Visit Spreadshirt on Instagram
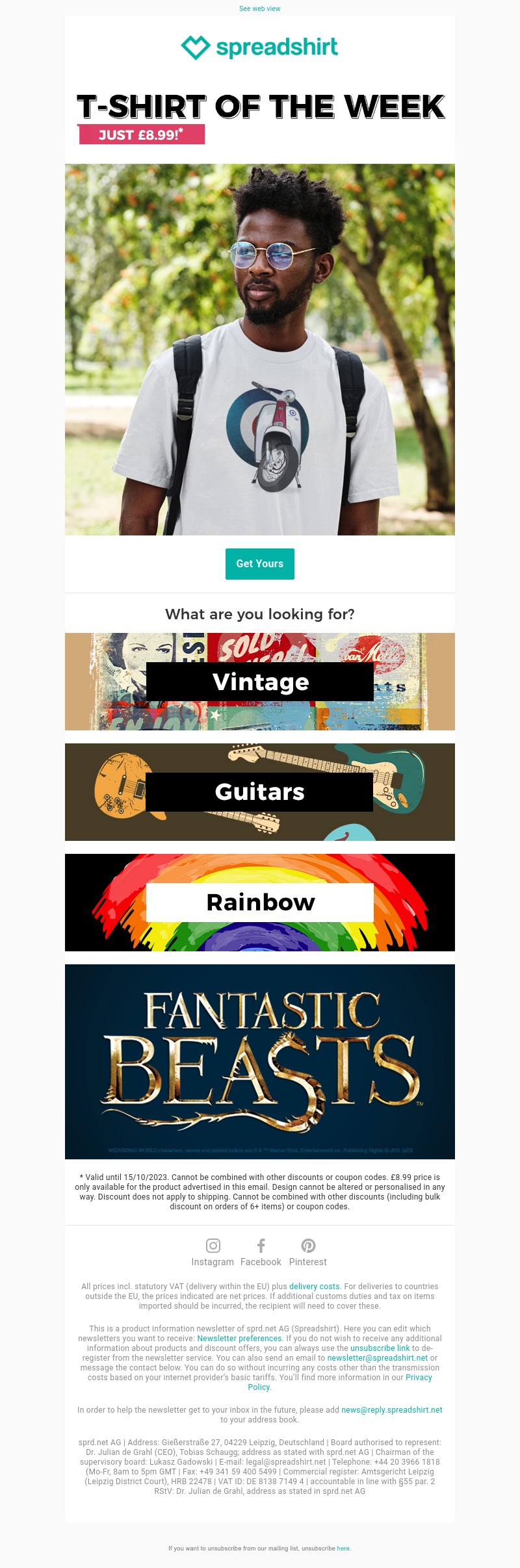The image size is (520, 1568). (x=213, y=1252)
